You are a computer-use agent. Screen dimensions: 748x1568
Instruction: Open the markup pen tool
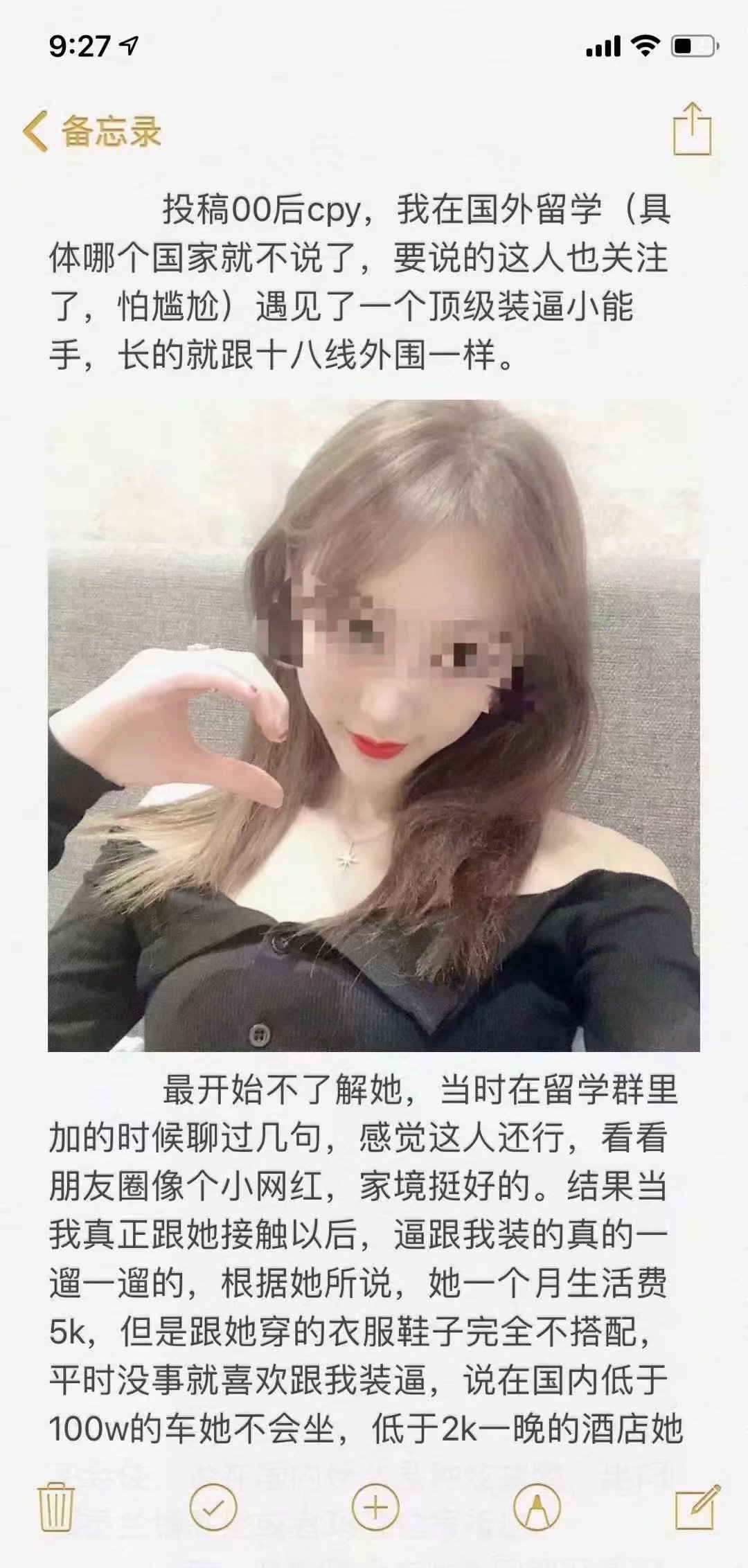(537, 1507)
